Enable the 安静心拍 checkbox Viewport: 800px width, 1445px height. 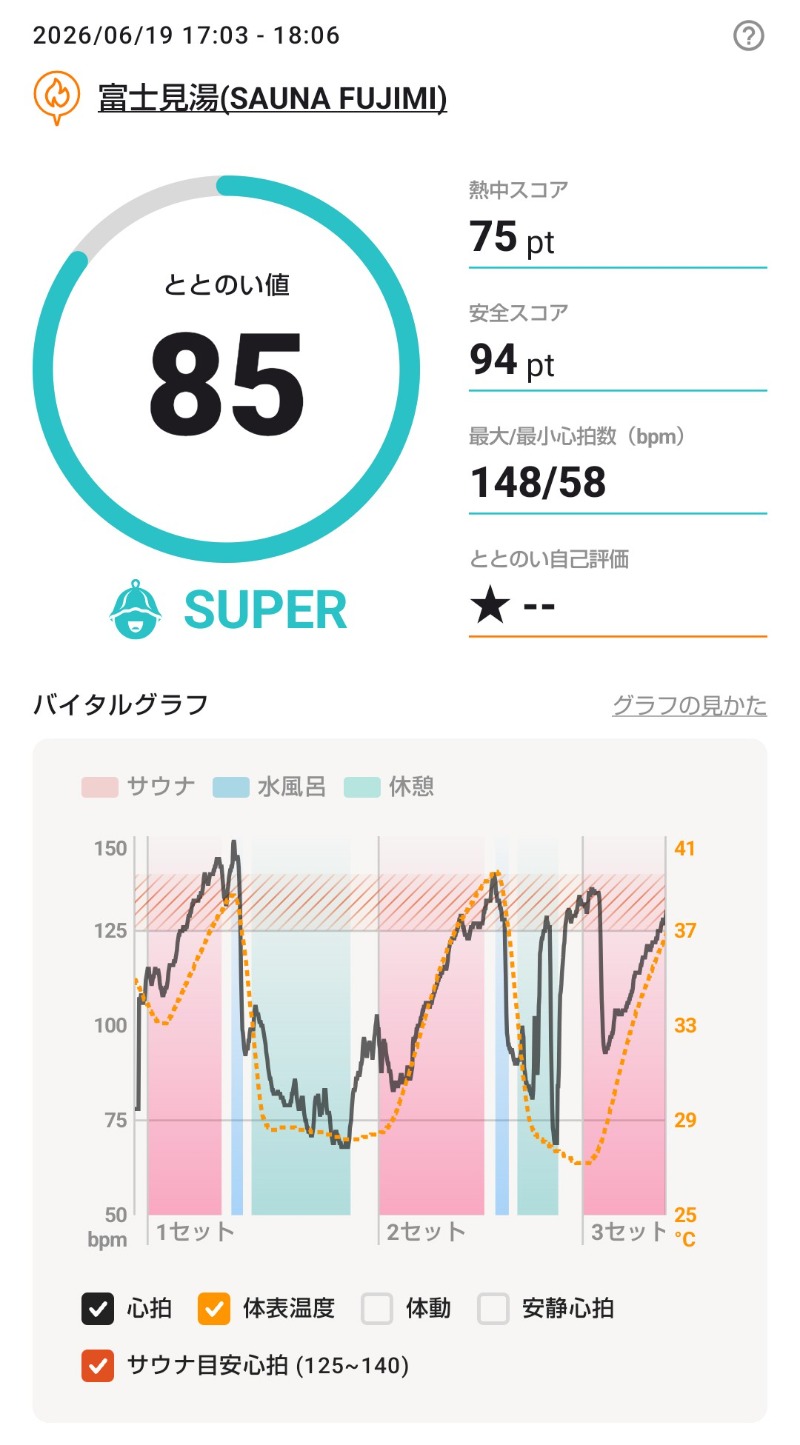tap(493, 1307)
